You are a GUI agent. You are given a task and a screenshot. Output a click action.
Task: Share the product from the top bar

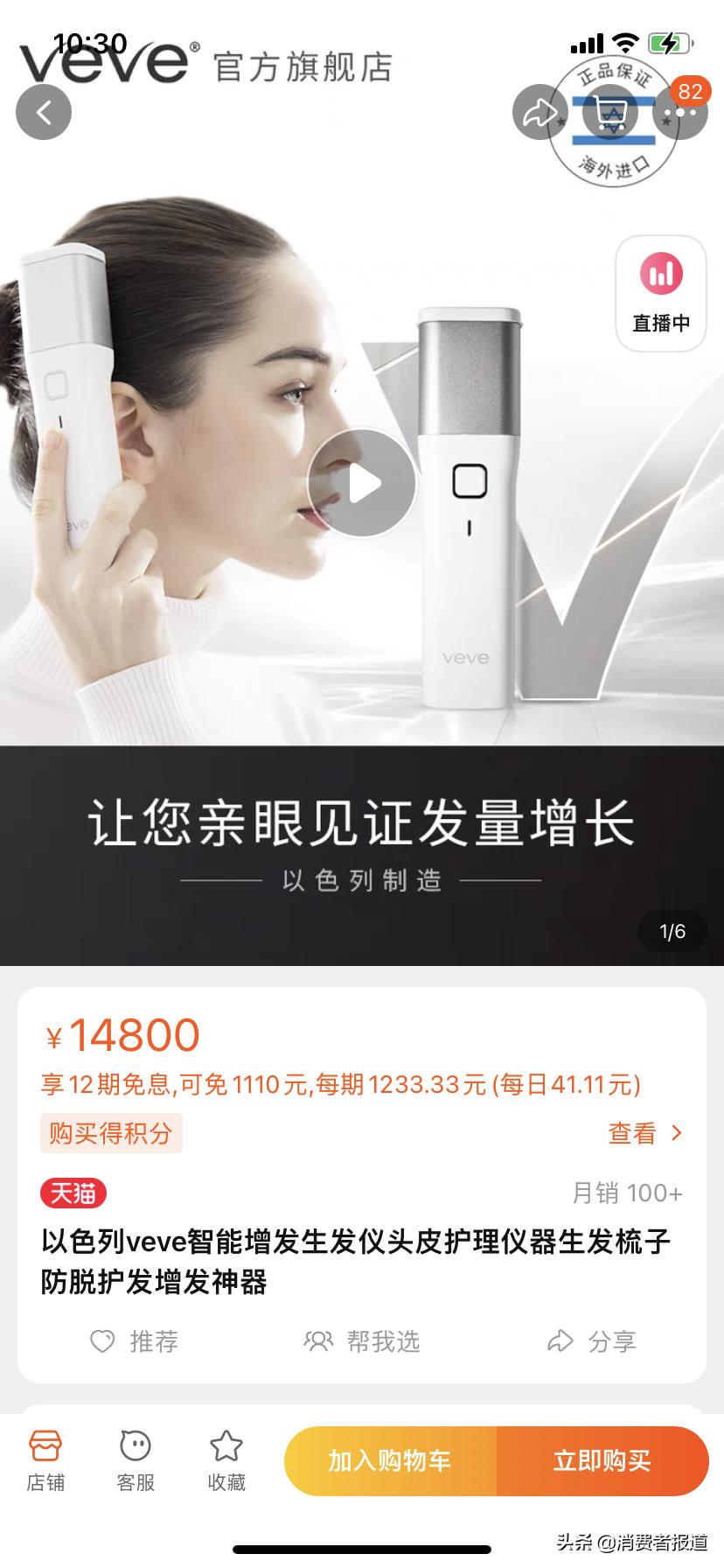539,112
